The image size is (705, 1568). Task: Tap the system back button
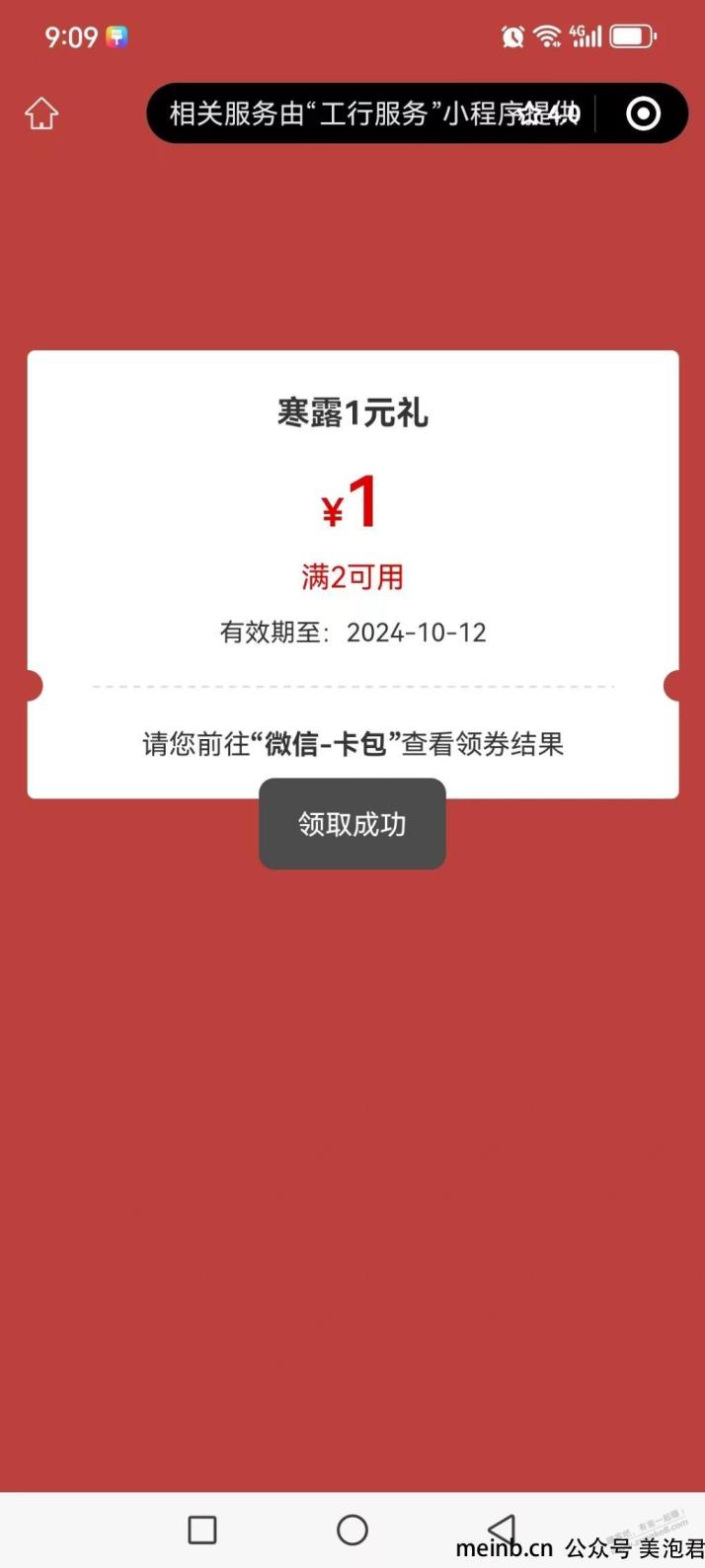click(502, 1530)
